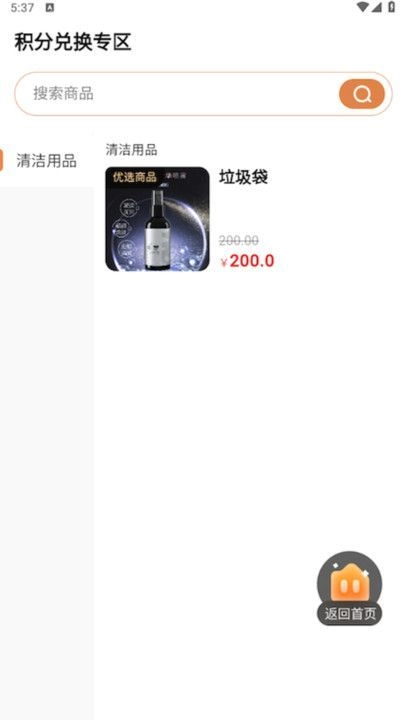Select the 清洁用品 category tab
The image size is (405, 720).
46,161
